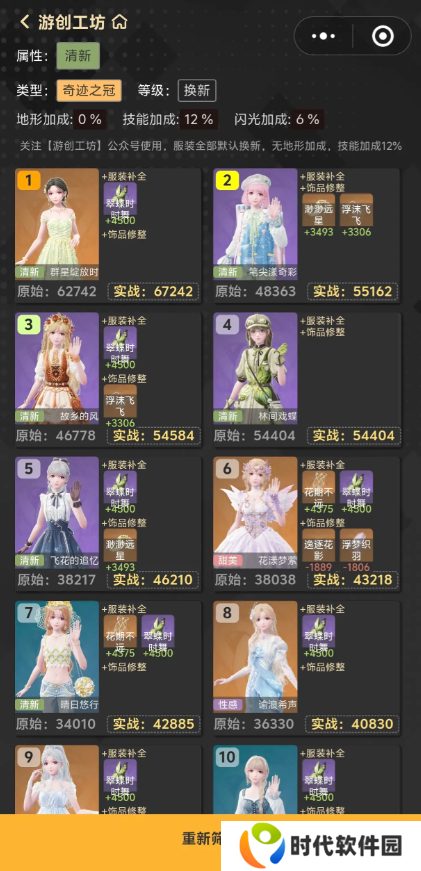The width and height of the screenshot is (421, 871).
Task: Tap the orange 重新筛选 button at the bottom
Action: coord(210,839)
